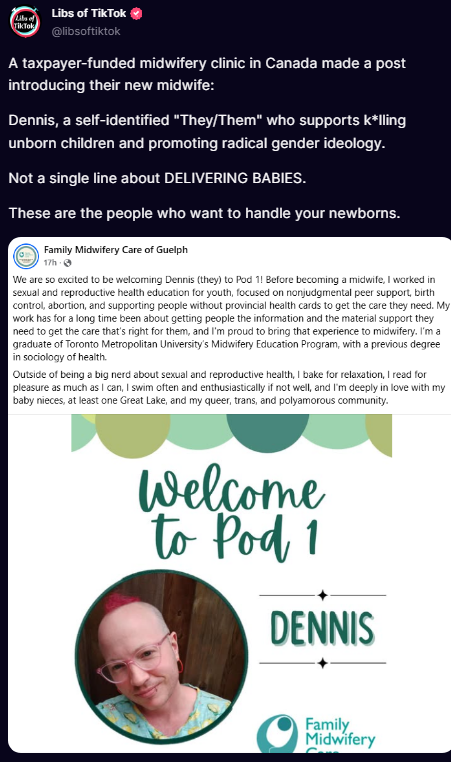Image resolution: width=451 pixels, height=762 pixels.
Task: Open the attached Family Midwifery Care screenshot image
Action: pos(229,495)
